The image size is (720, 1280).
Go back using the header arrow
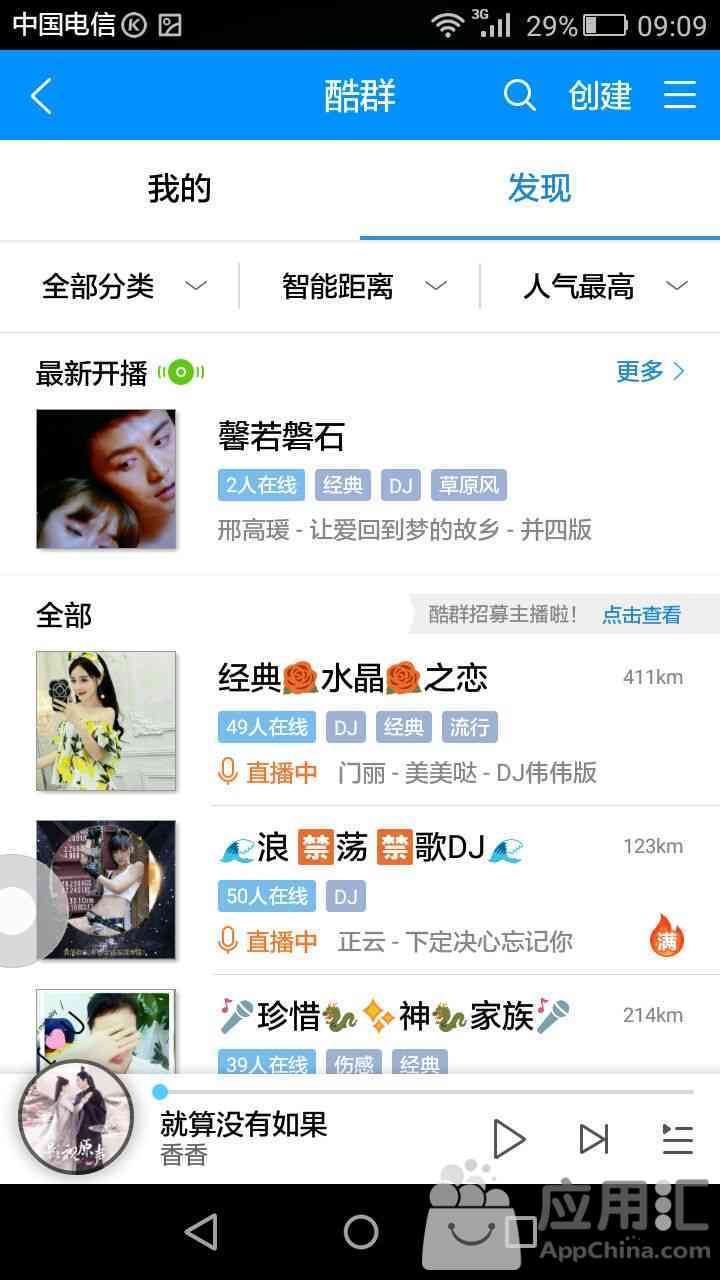click(x=42, y=97)
